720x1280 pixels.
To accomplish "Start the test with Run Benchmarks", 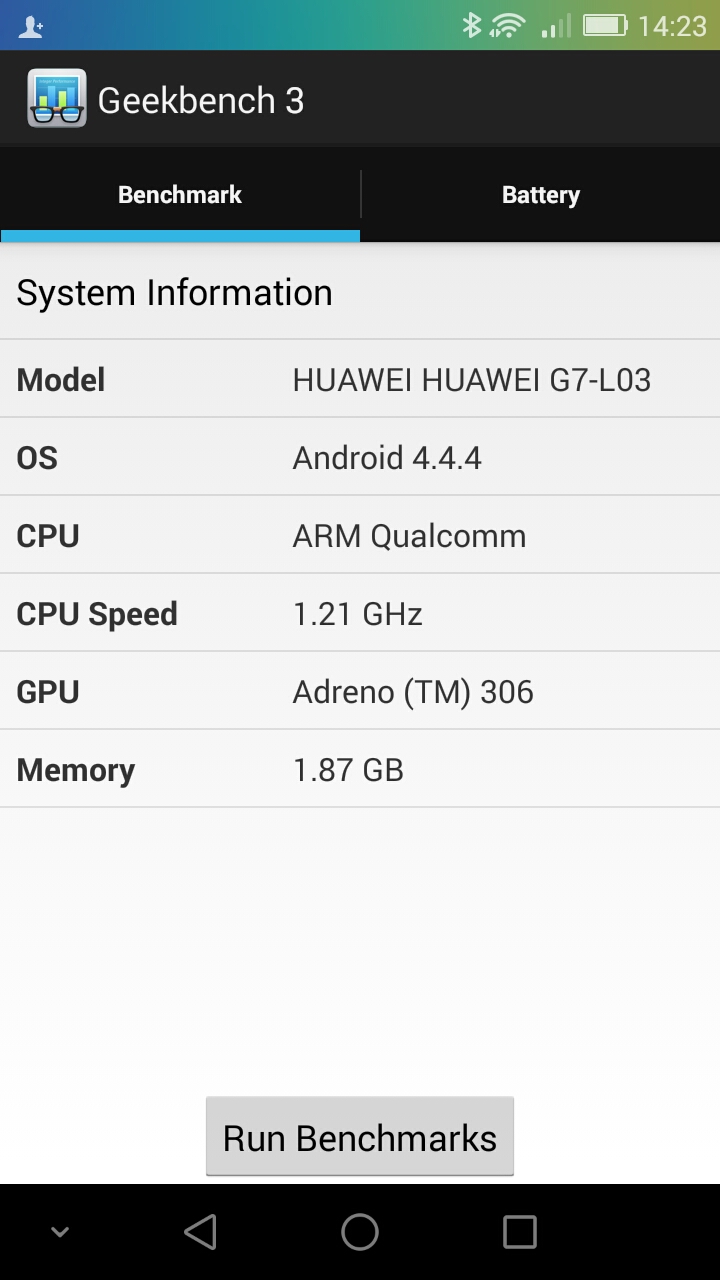I will tap(360, 1137).
